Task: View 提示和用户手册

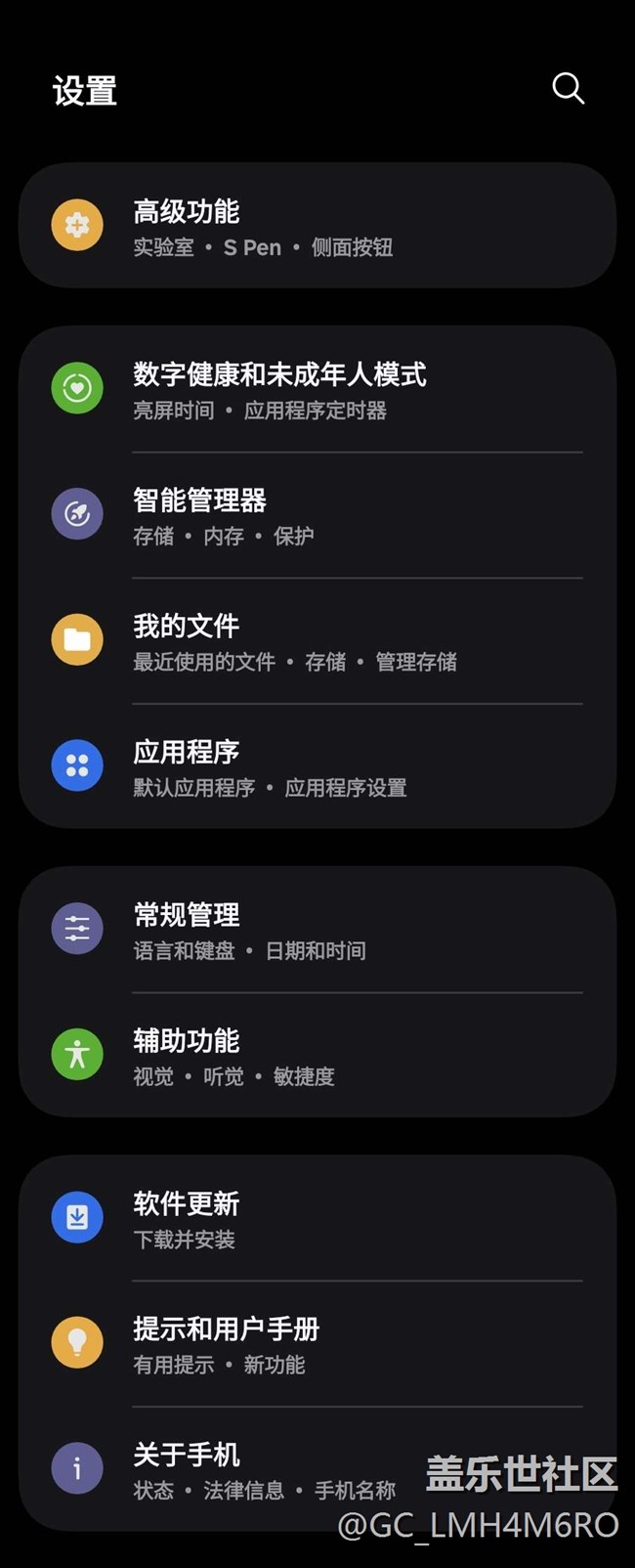Action: pyautogui.click(x=317, y=1344)
